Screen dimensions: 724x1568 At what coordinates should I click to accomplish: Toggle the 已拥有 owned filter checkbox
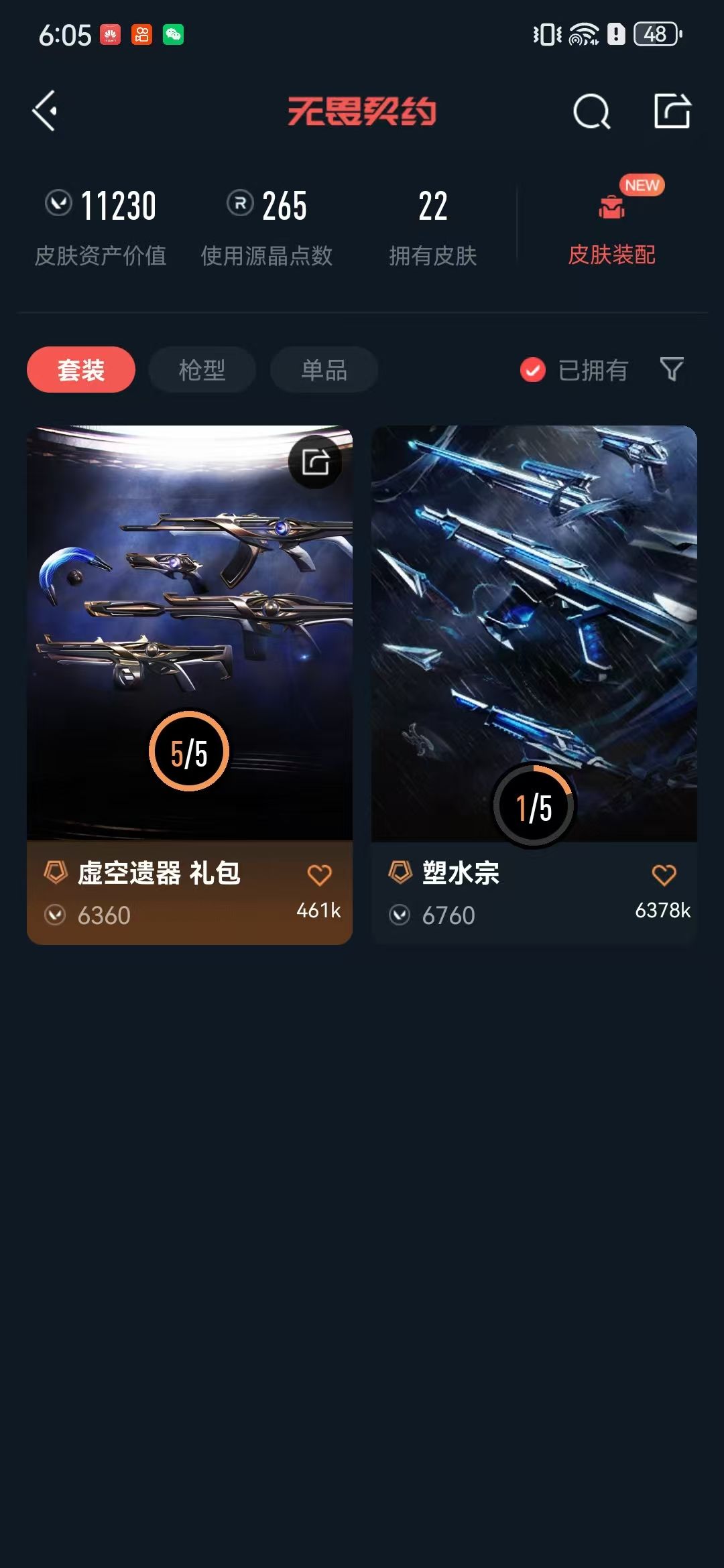click(533, 370)
